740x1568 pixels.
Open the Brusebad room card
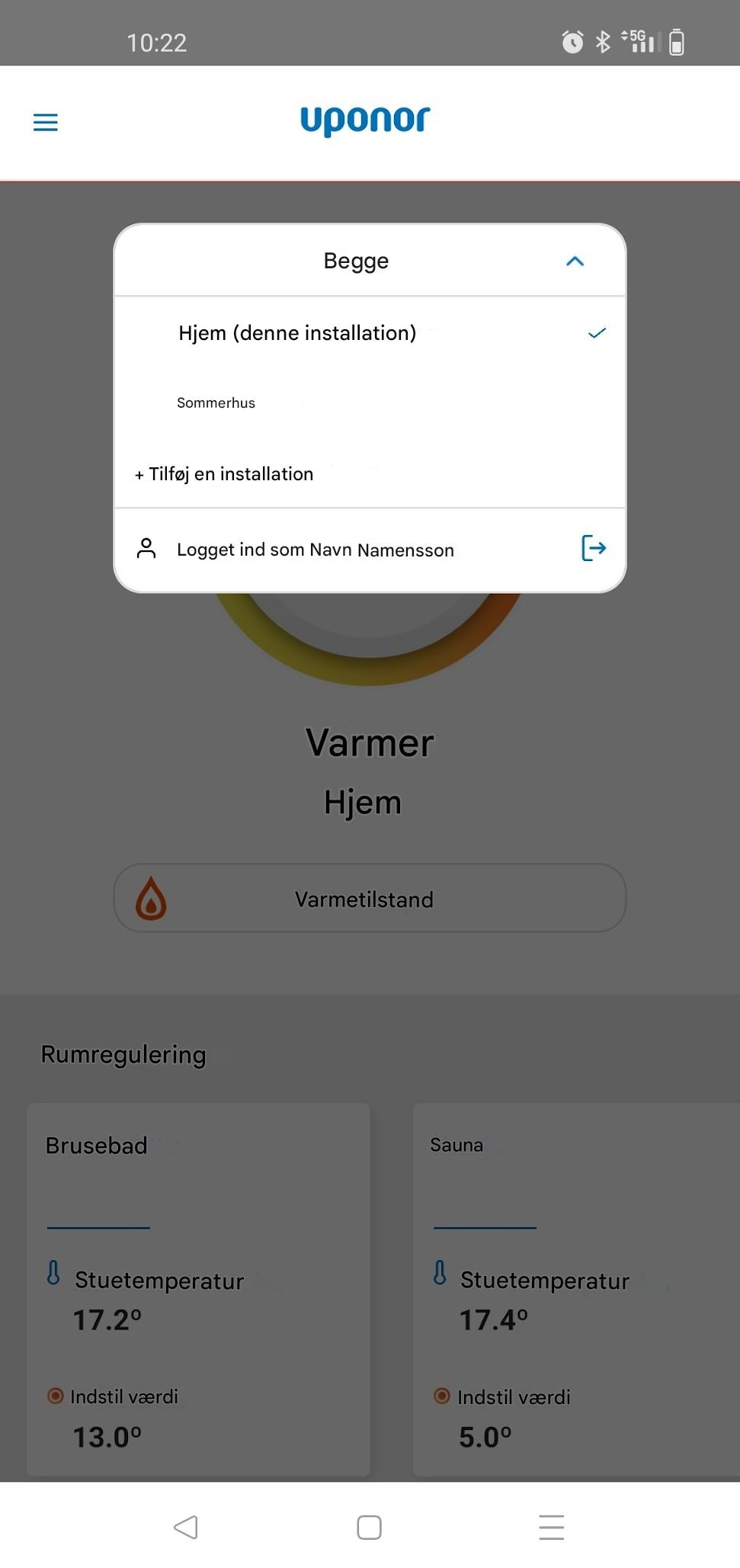[x=198, y=1288]
